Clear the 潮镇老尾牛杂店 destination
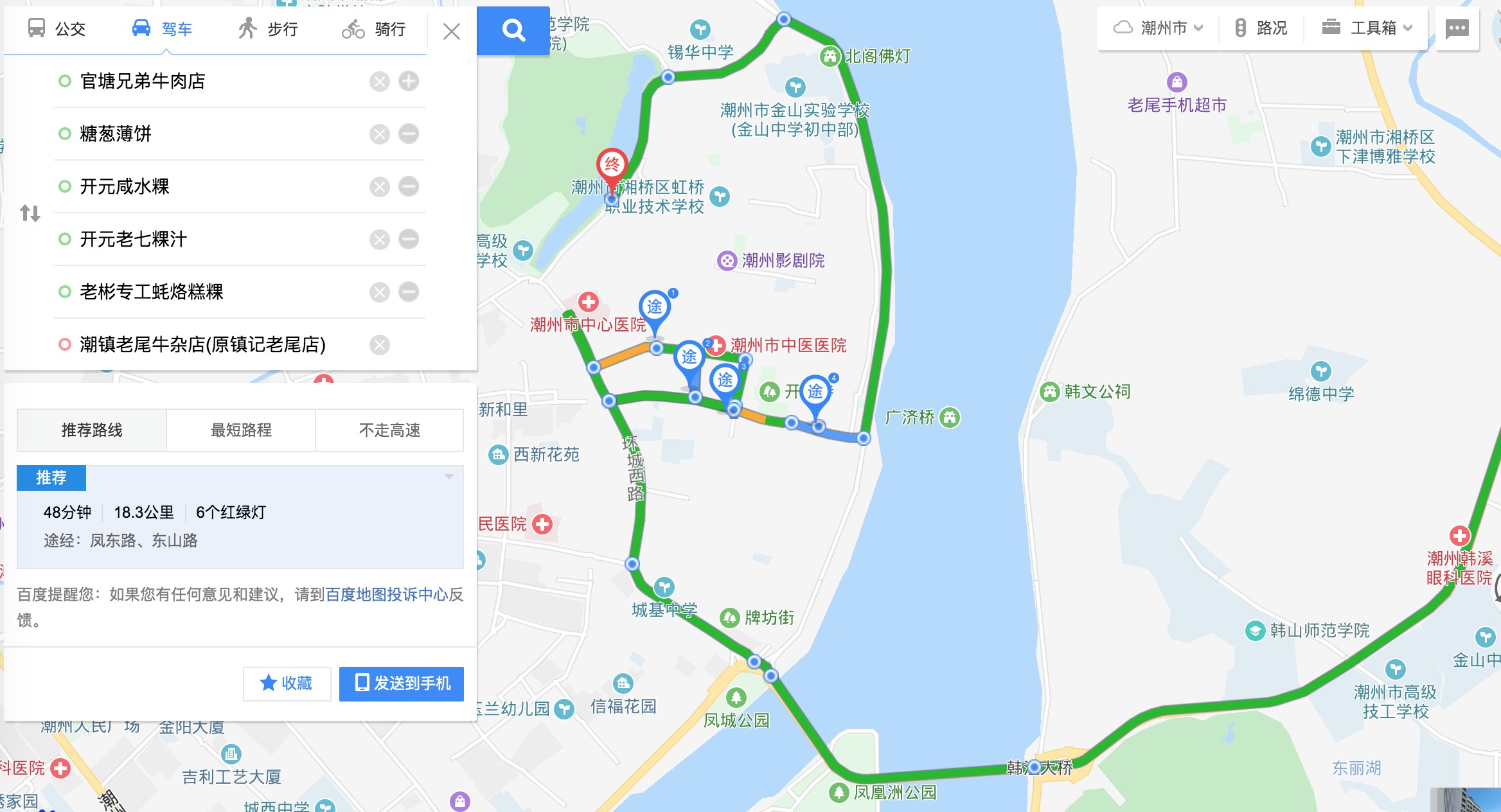The image size is (1501, 812). click(380, 345)
